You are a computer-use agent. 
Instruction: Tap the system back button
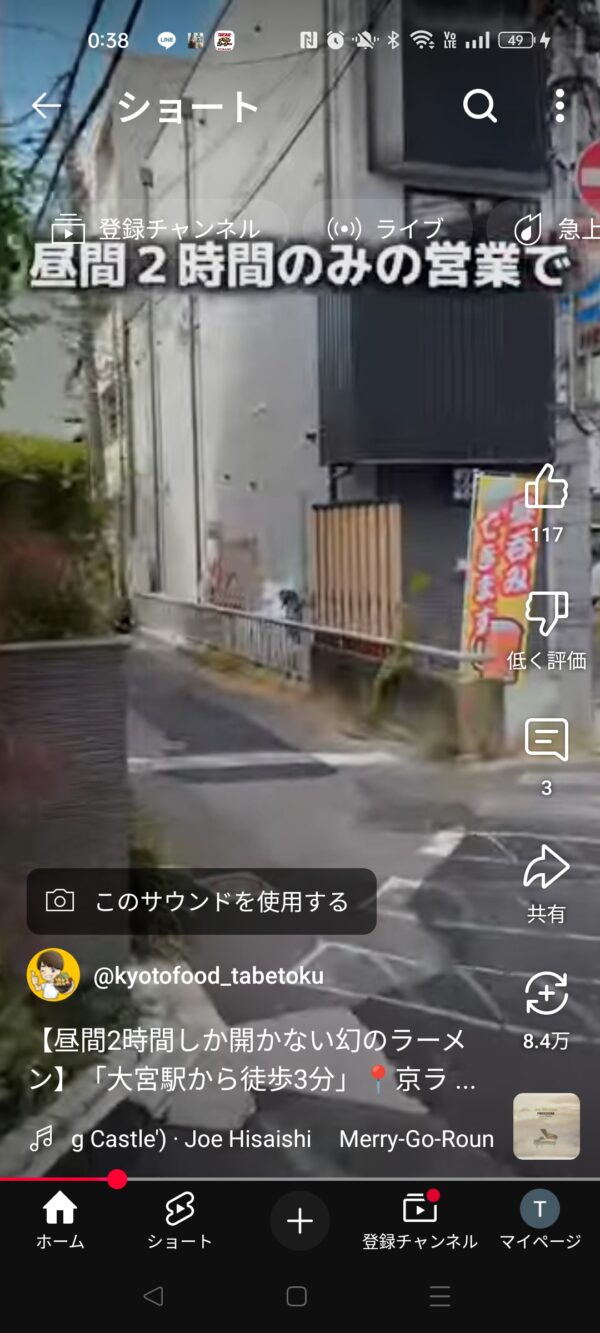click(x=153, y=1297)
